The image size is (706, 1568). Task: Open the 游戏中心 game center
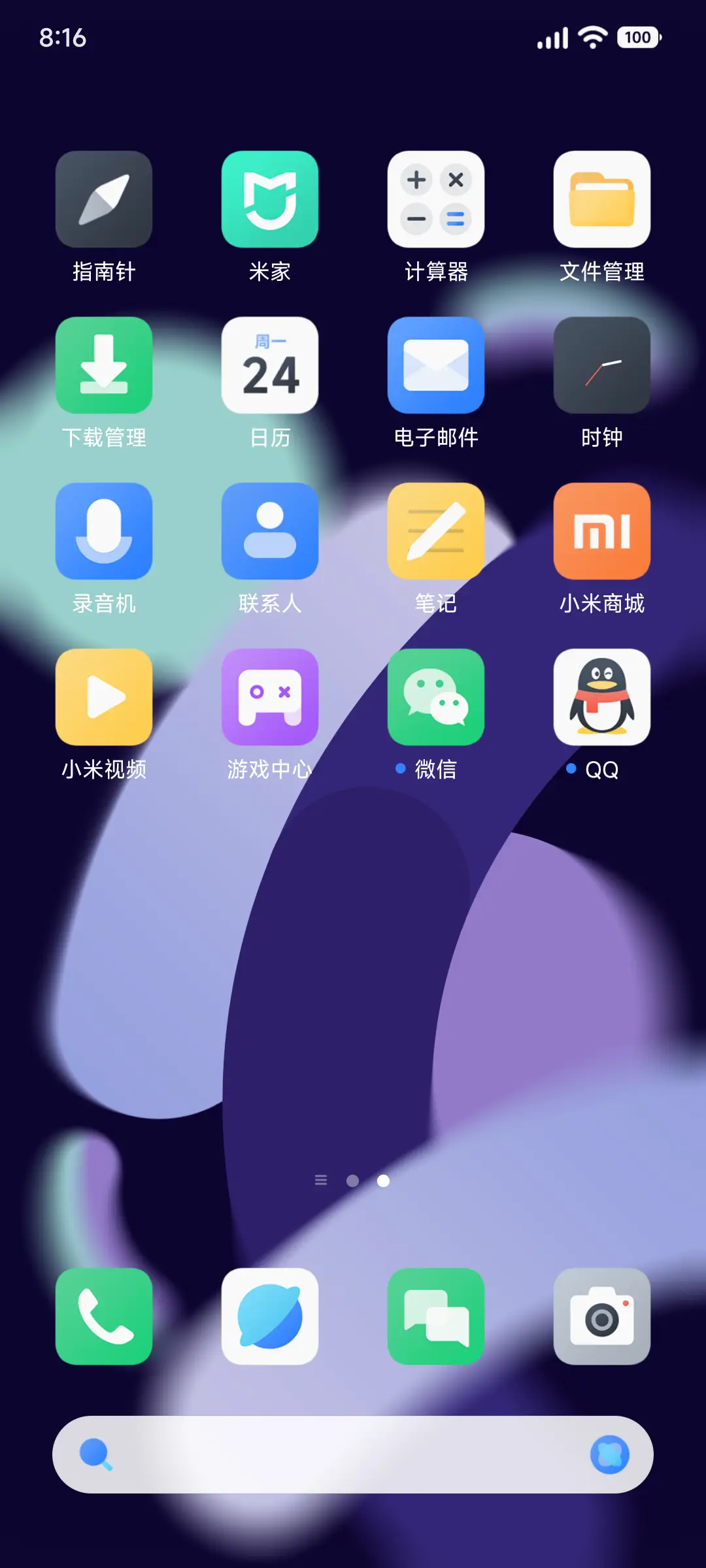tap(271, 697)
